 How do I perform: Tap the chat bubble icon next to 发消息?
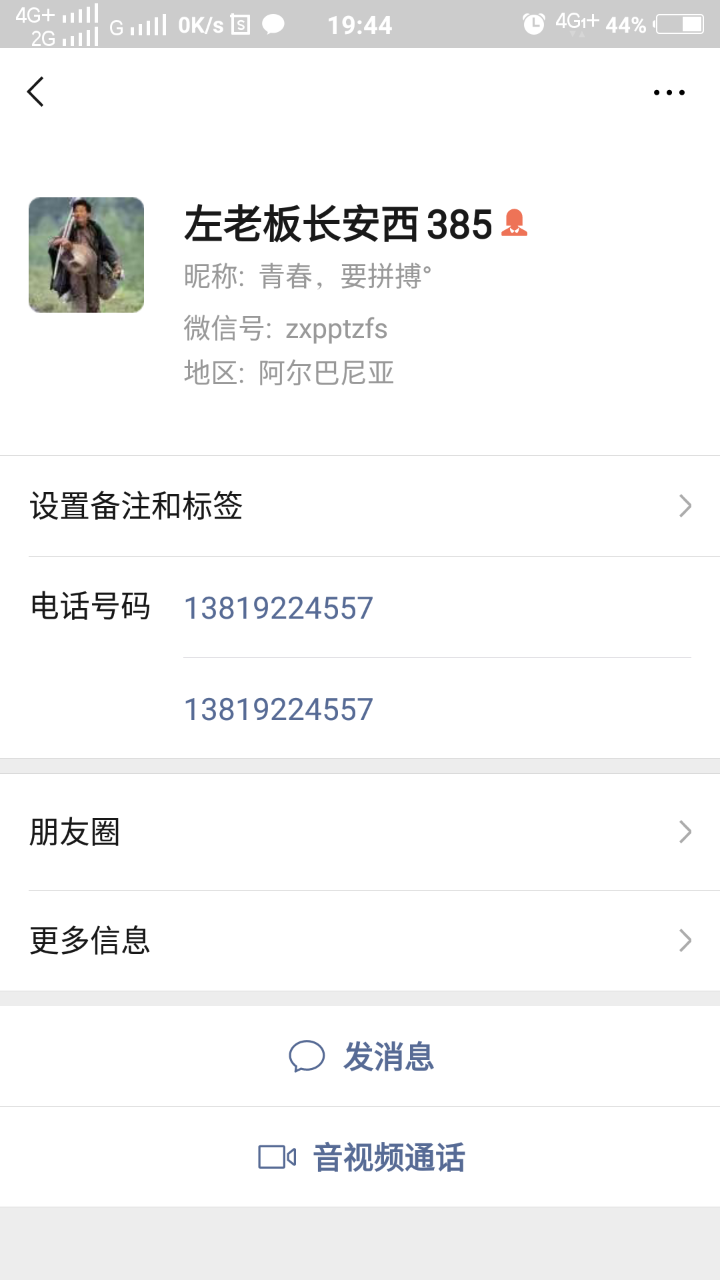[307, 1057]
